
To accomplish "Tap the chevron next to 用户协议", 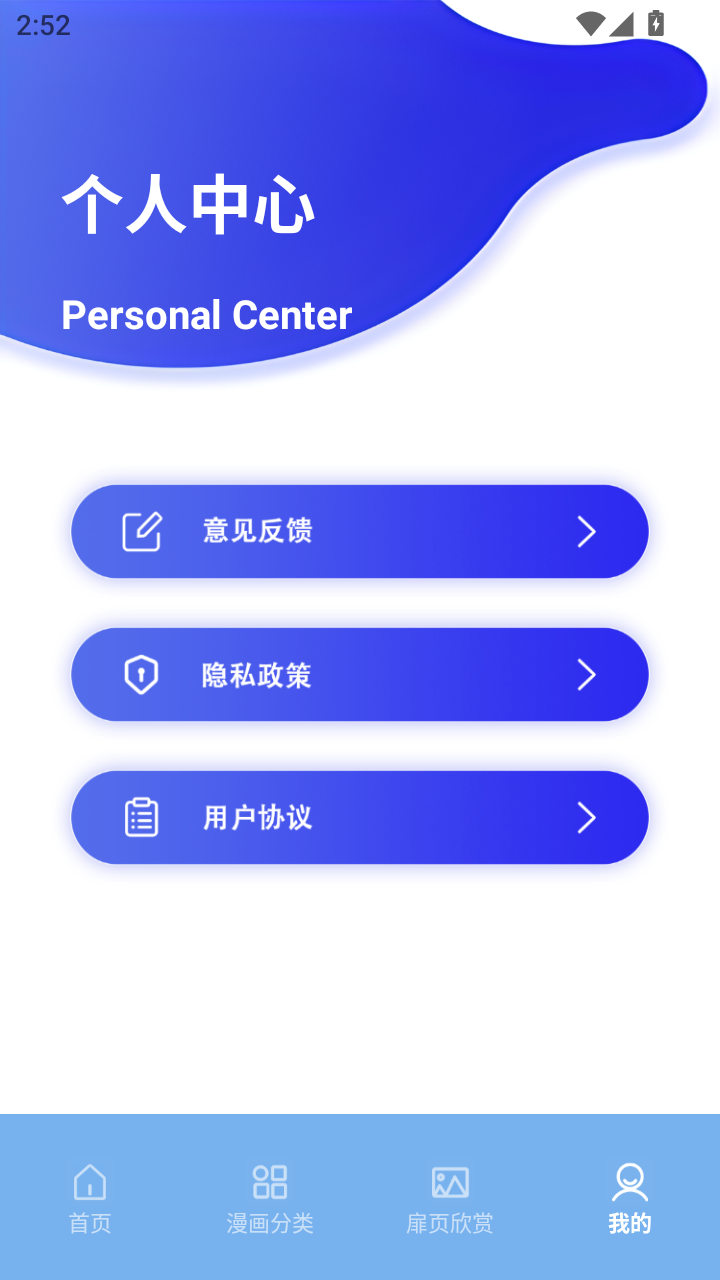I will tap(587, 817).
